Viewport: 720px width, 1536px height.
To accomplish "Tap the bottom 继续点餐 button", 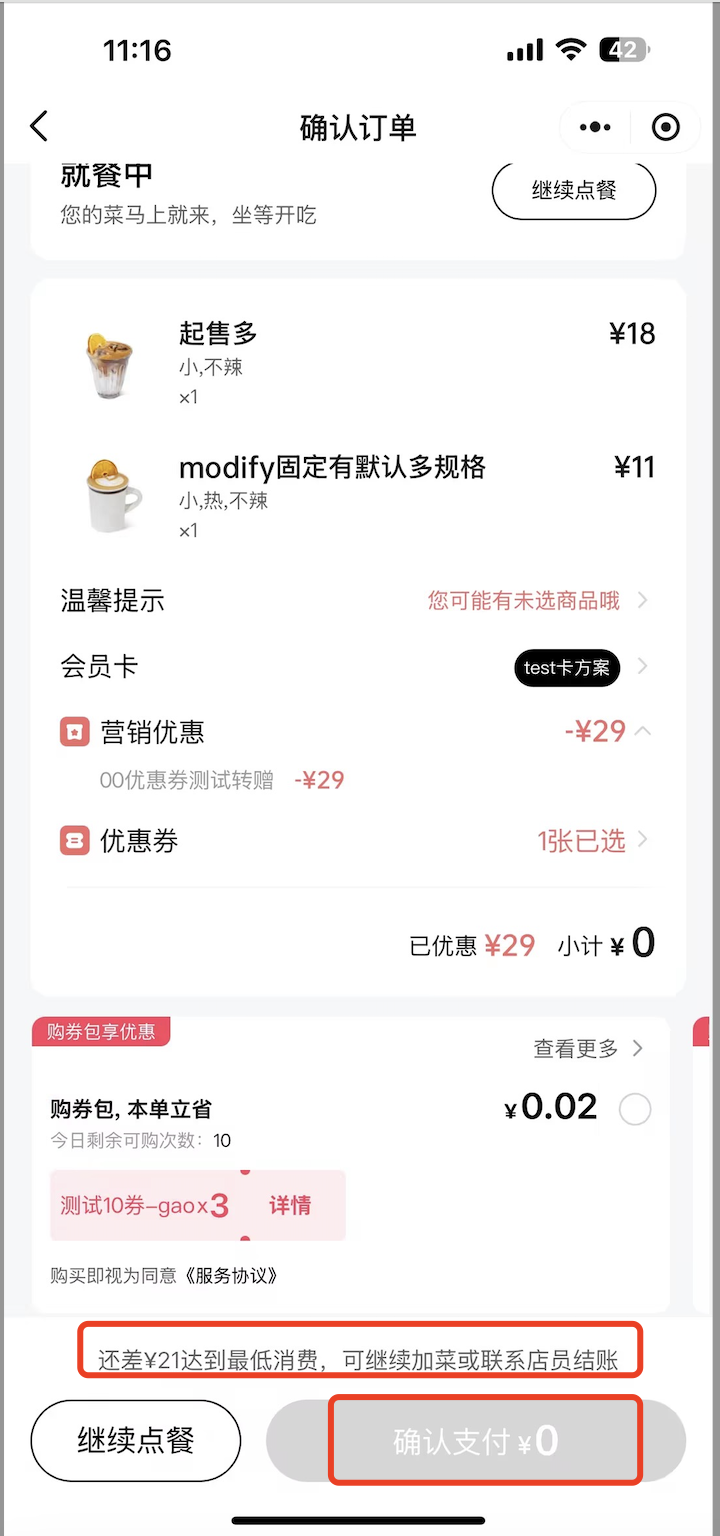I will coord(136,1441).
